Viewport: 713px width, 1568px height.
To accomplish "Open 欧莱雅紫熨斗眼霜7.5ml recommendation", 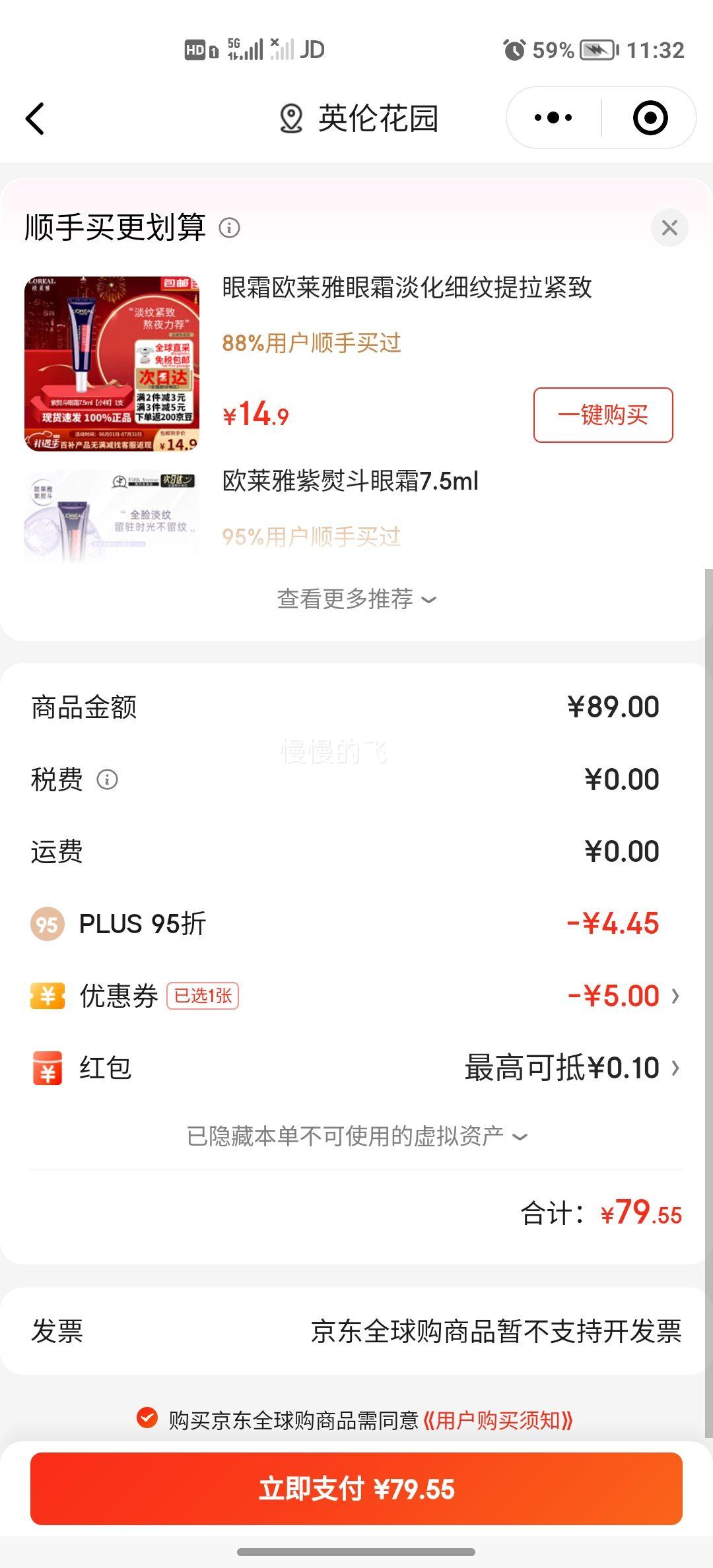I will (350, 481).
